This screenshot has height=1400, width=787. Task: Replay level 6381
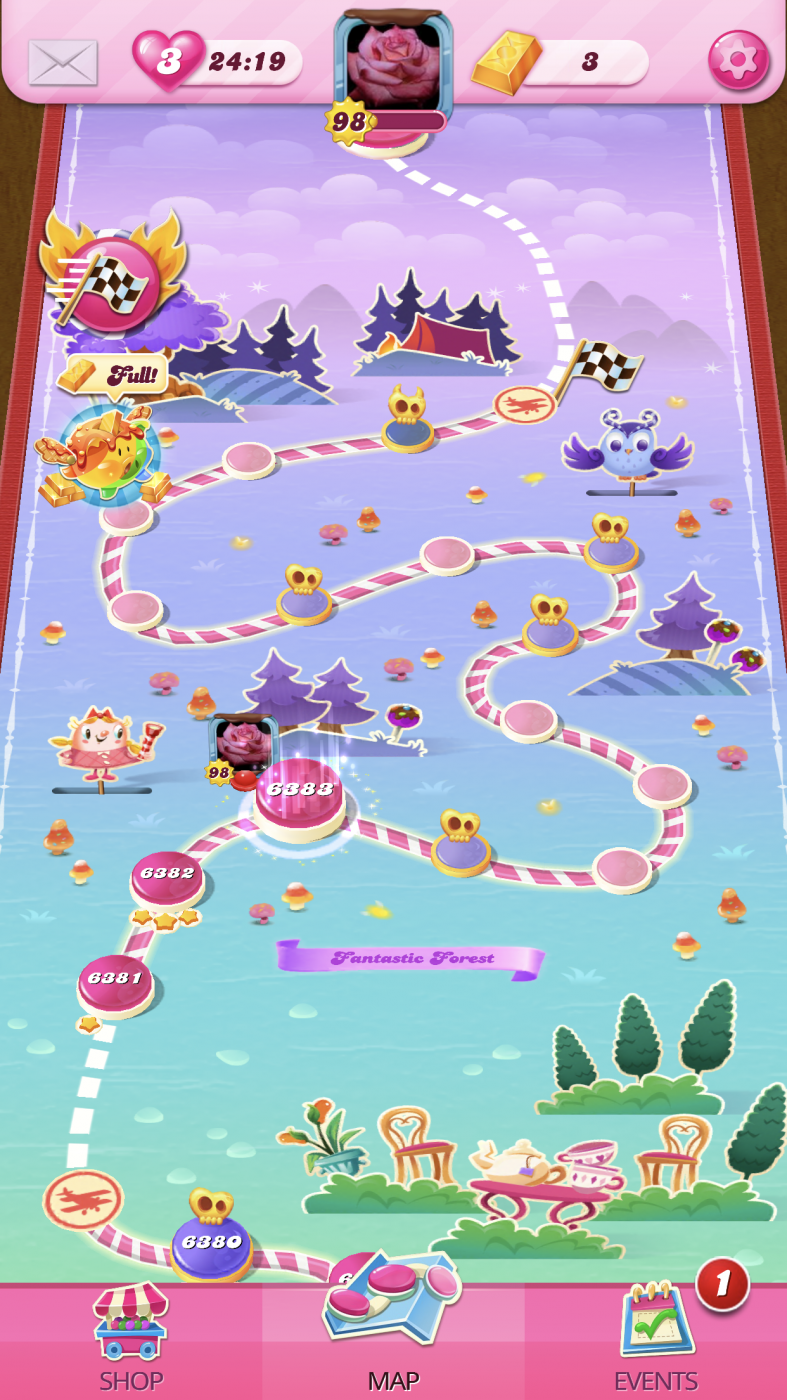(115, 983)
